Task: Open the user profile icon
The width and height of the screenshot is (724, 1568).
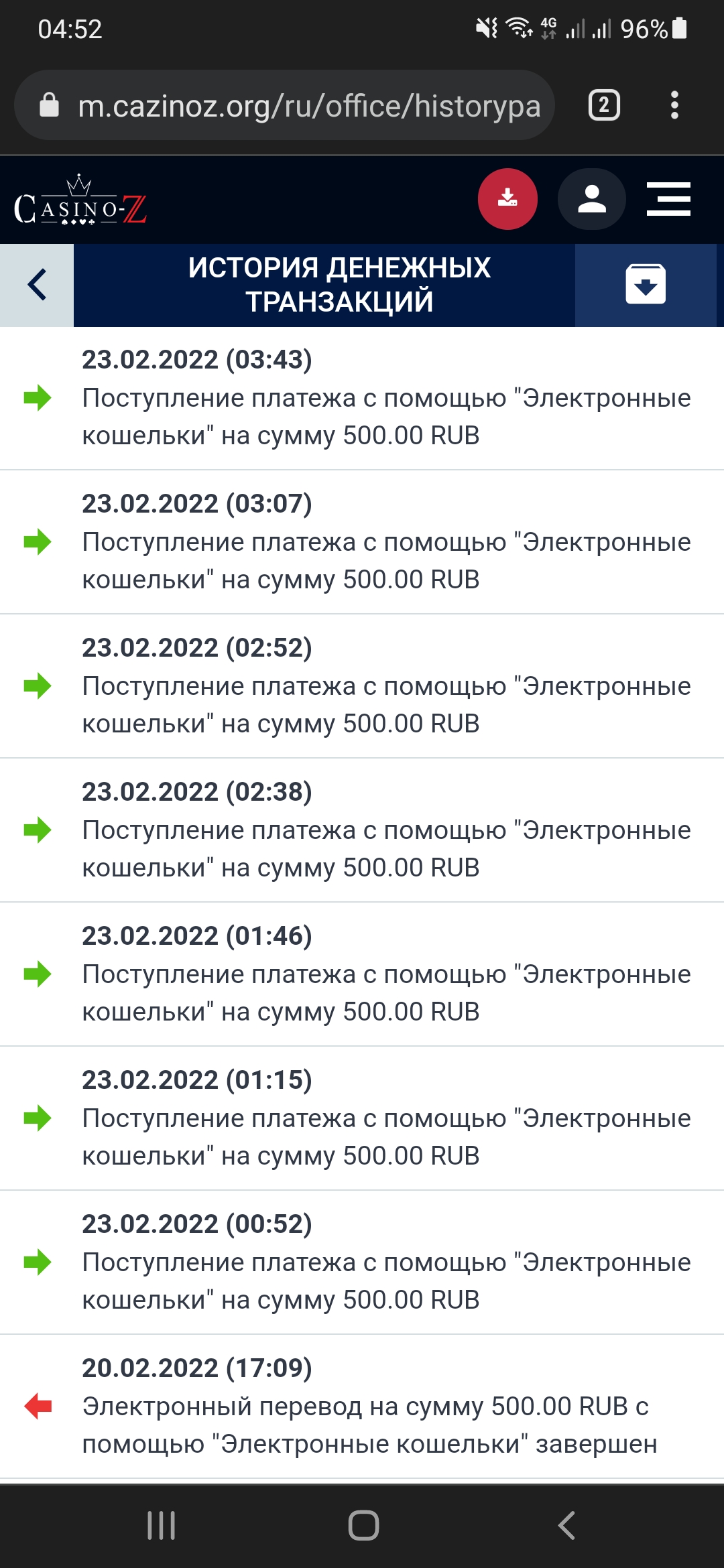Action: click(x=592, y=199)
